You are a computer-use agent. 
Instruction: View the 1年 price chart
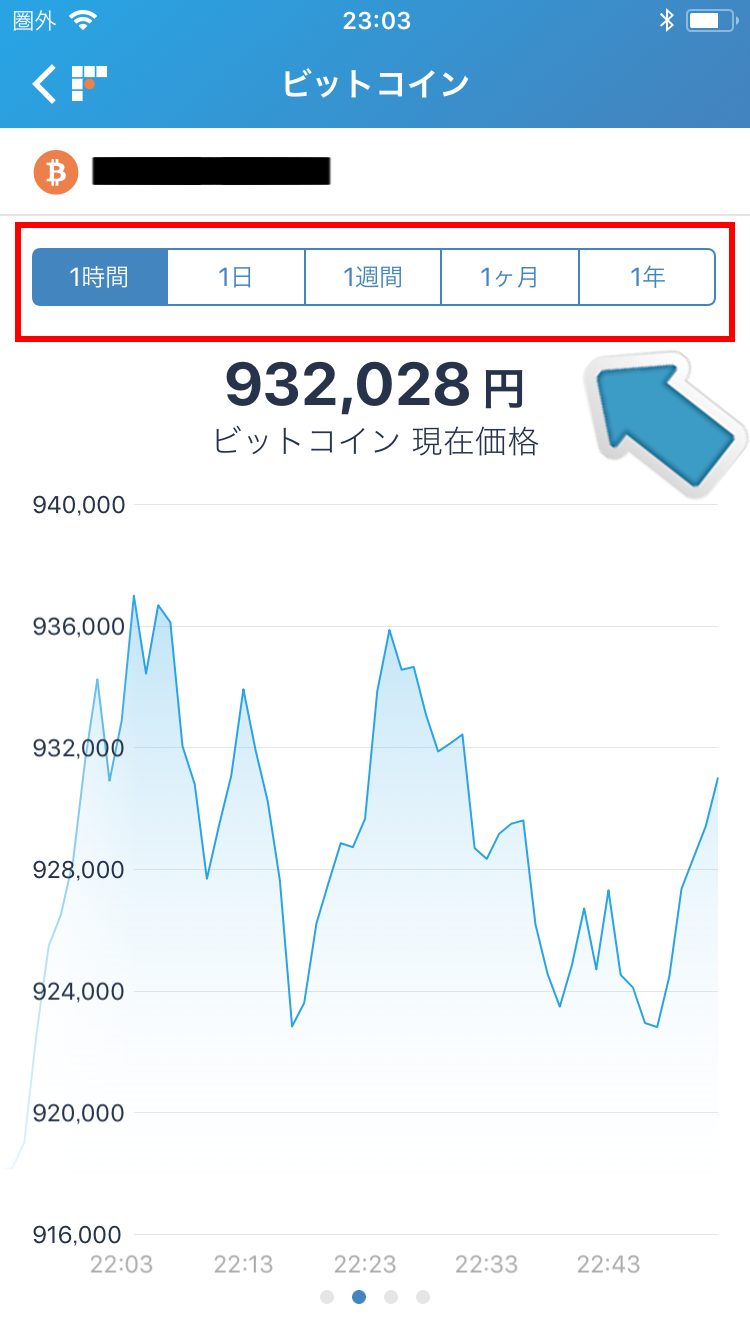647,277
